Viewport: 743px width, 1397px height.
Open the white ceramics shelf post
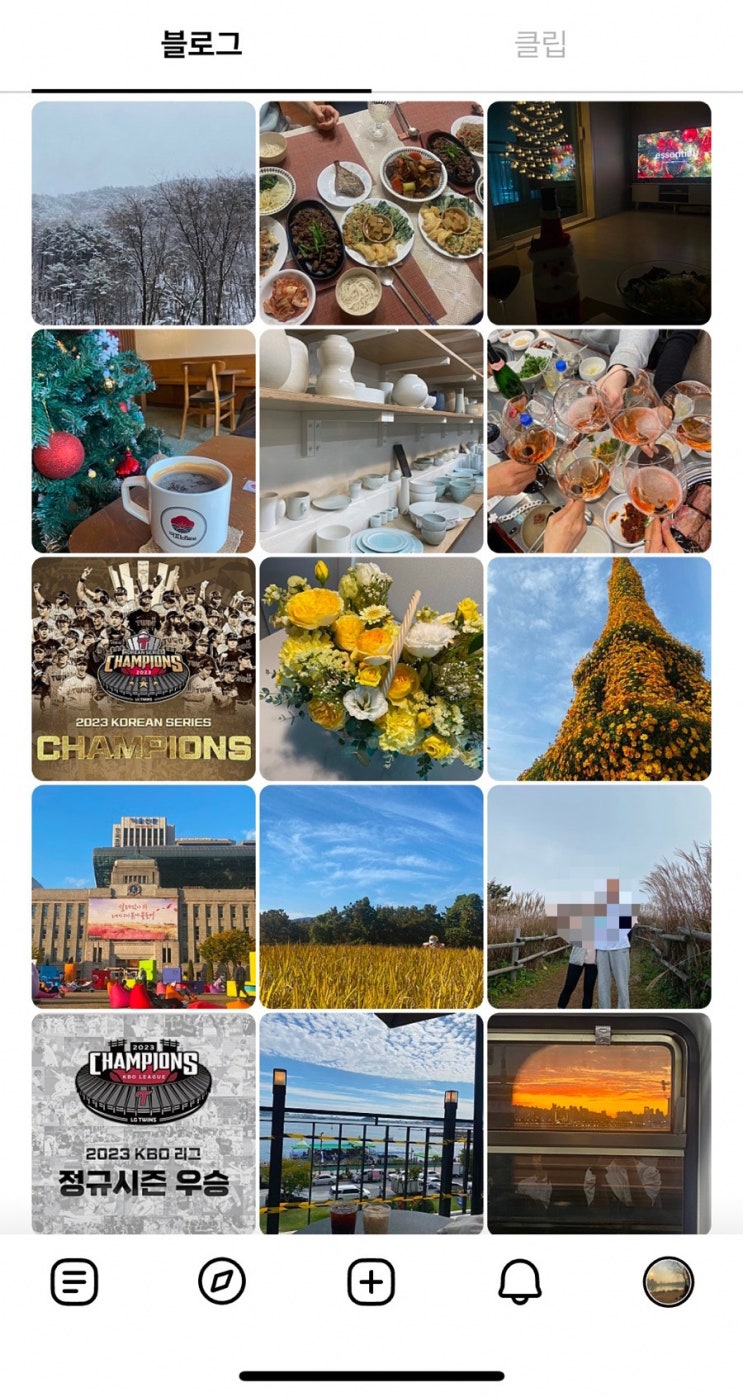pos(371,441)
